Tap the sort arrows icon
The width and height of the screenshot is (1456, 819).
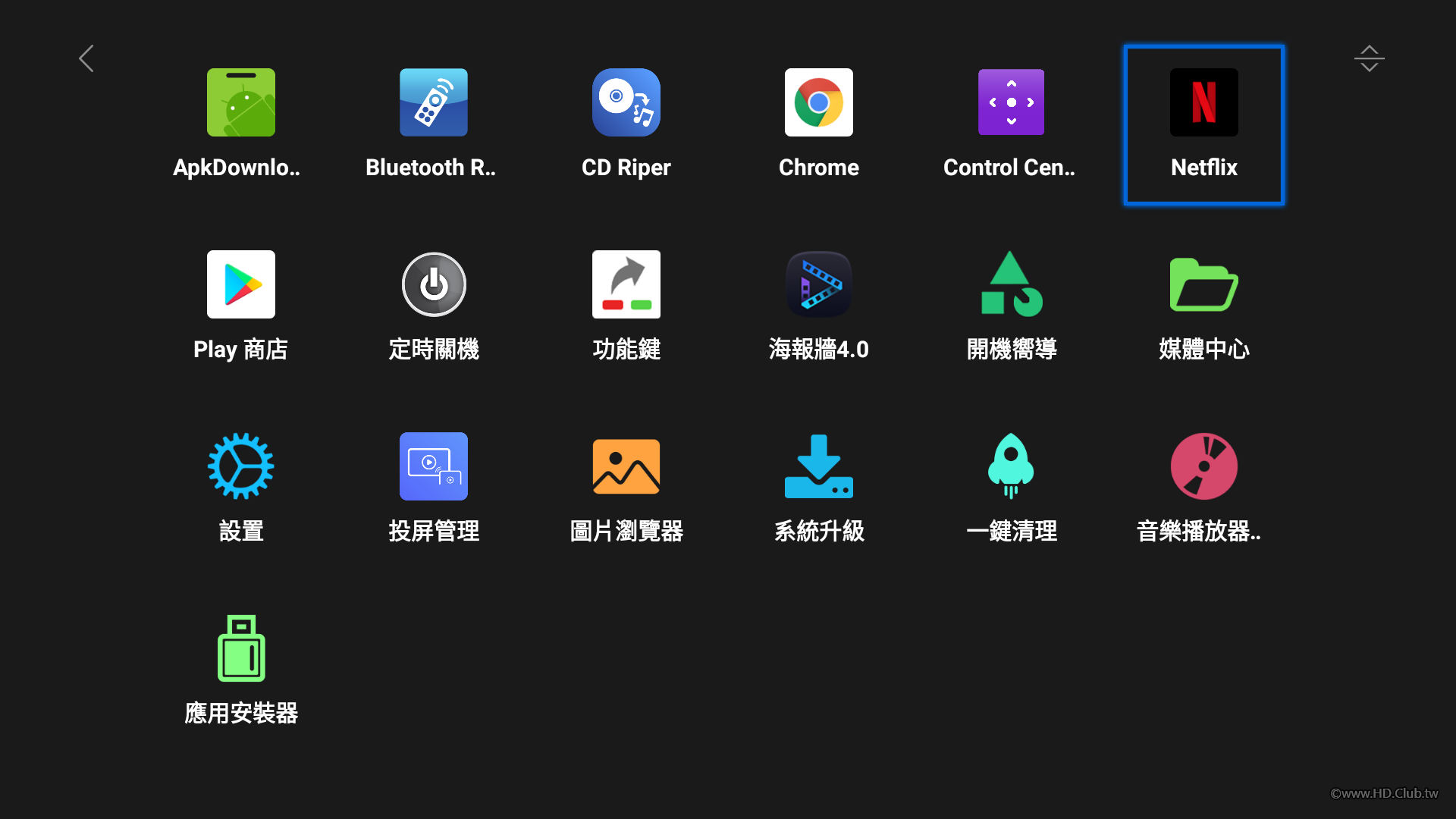[1369, 58]
